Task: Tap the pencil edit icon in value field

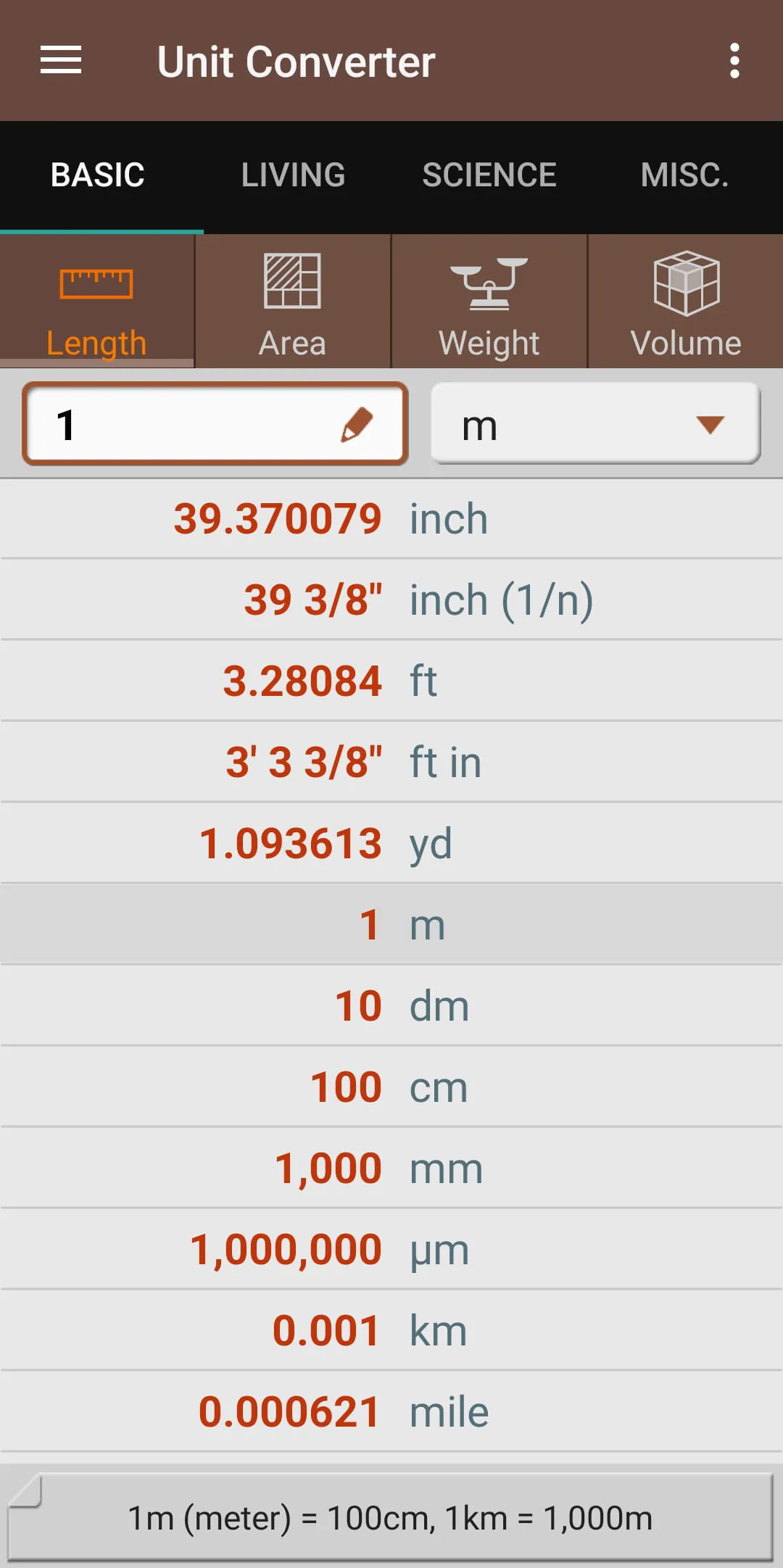Action: coord(361,424)
